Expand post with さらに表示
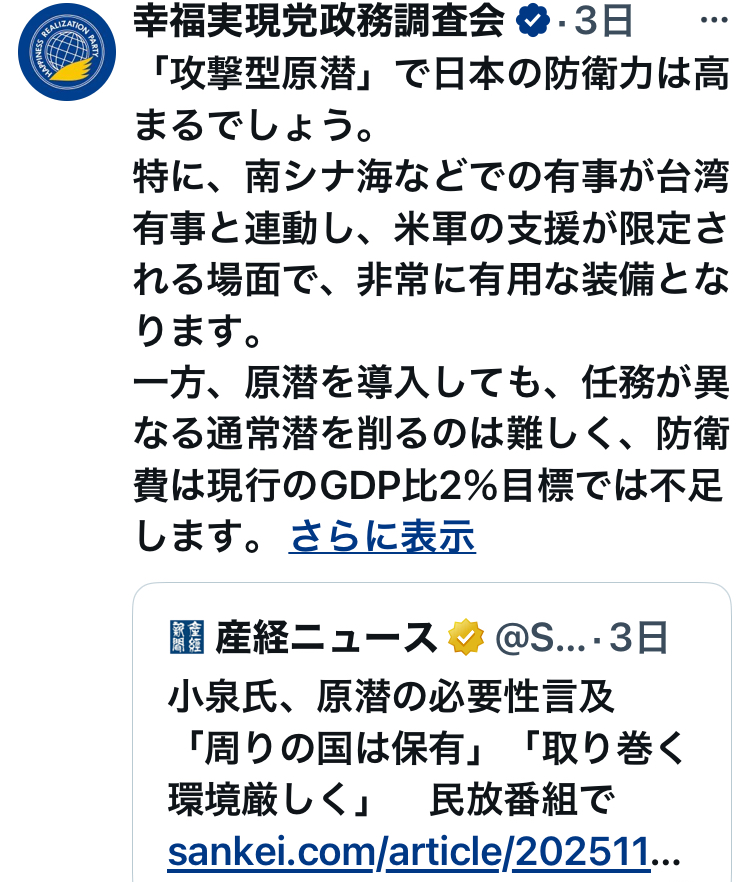Viewport: 750px width, 882px height. (x=382, y=538)
